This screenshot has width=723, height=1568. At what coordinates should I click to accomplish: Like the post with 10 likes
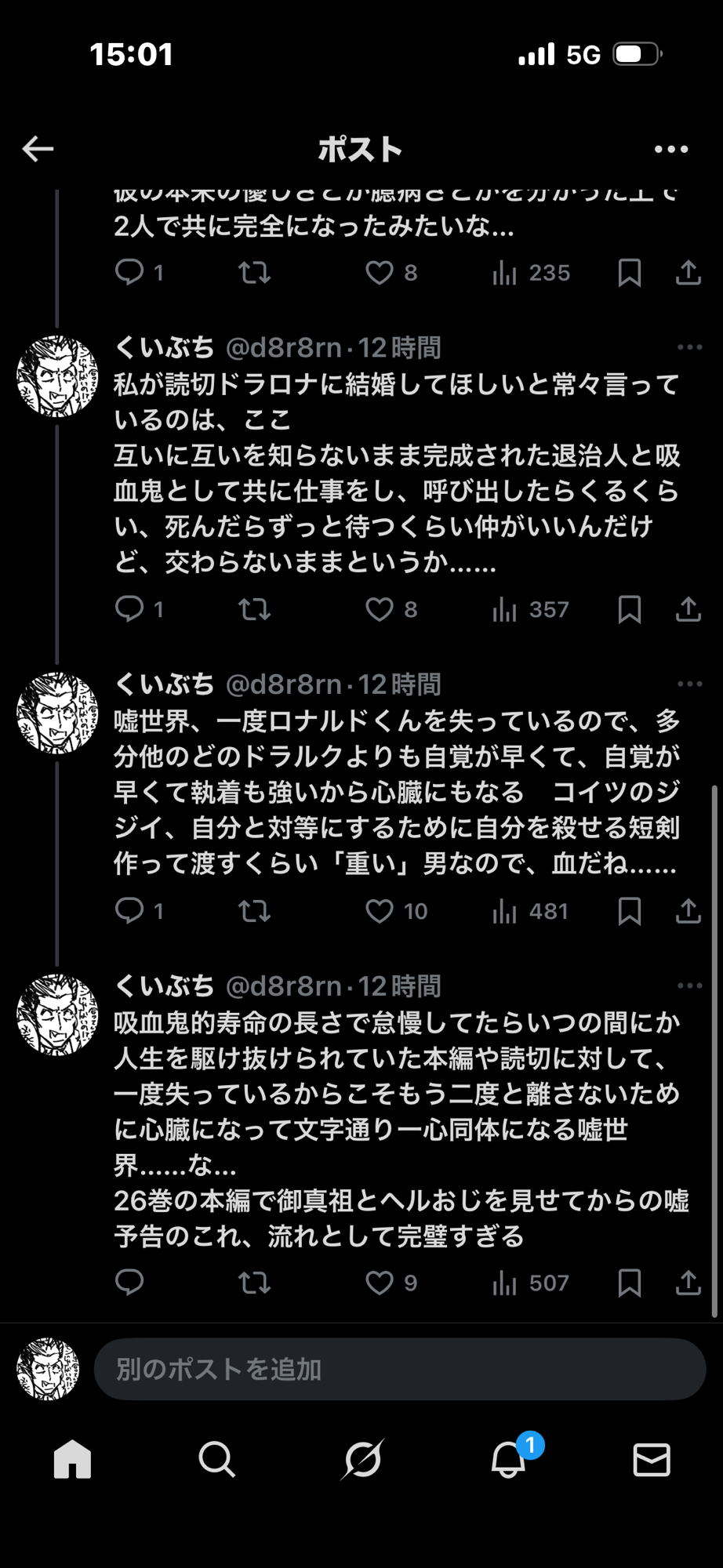pos(380,910)
